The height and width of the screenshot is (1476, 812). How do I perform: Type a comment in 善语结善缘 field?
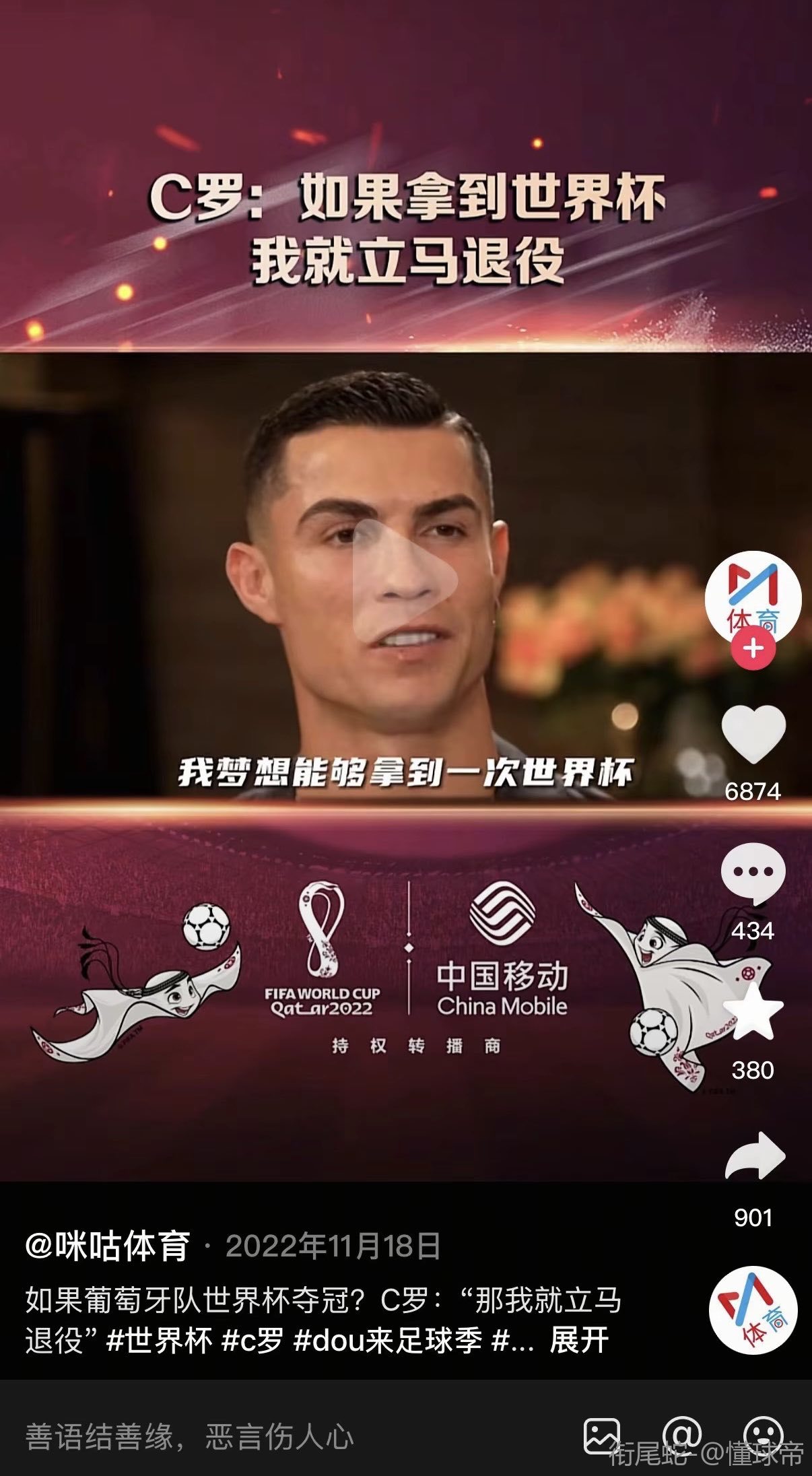pyautogui.click(x=269, y=1437)
